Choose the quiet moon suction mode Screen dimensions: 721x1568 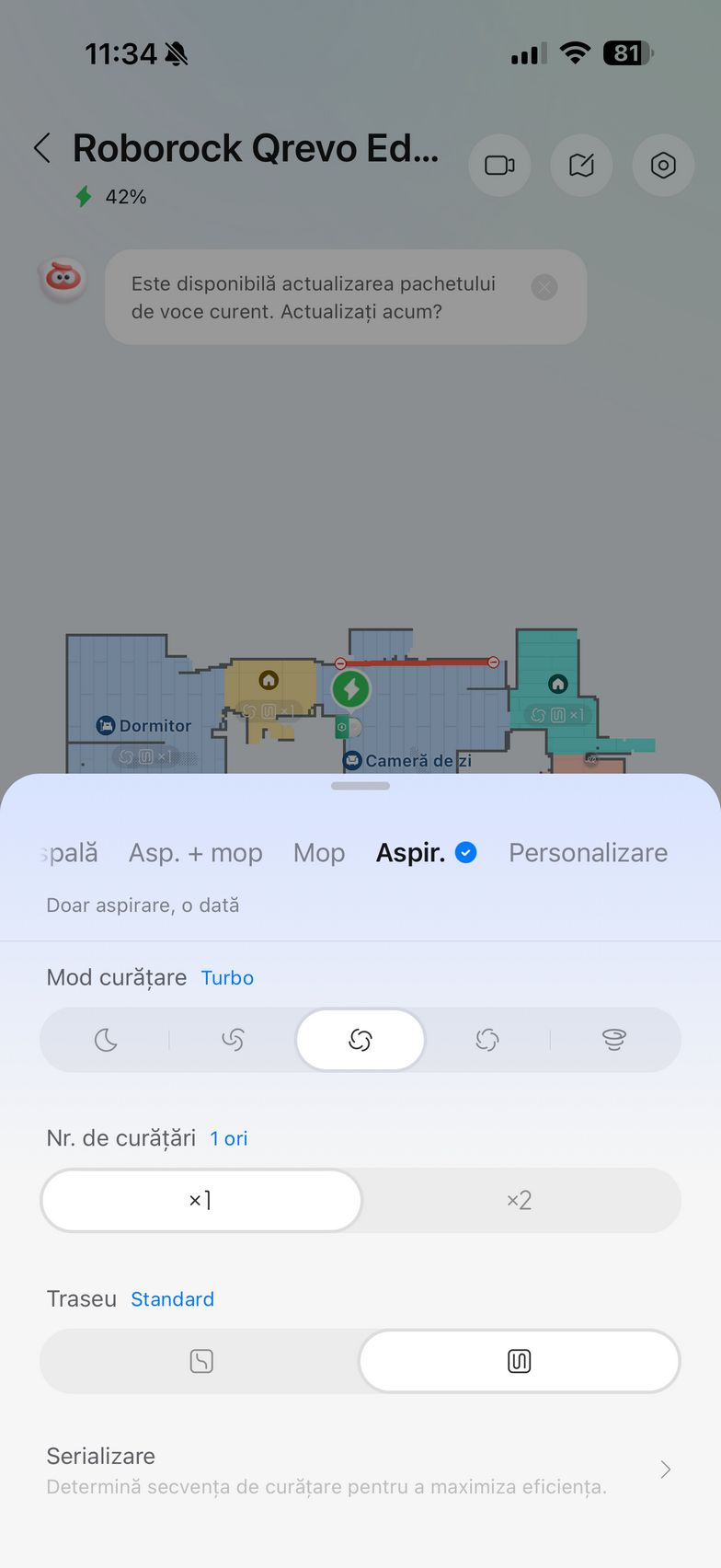click(106, 1040)
